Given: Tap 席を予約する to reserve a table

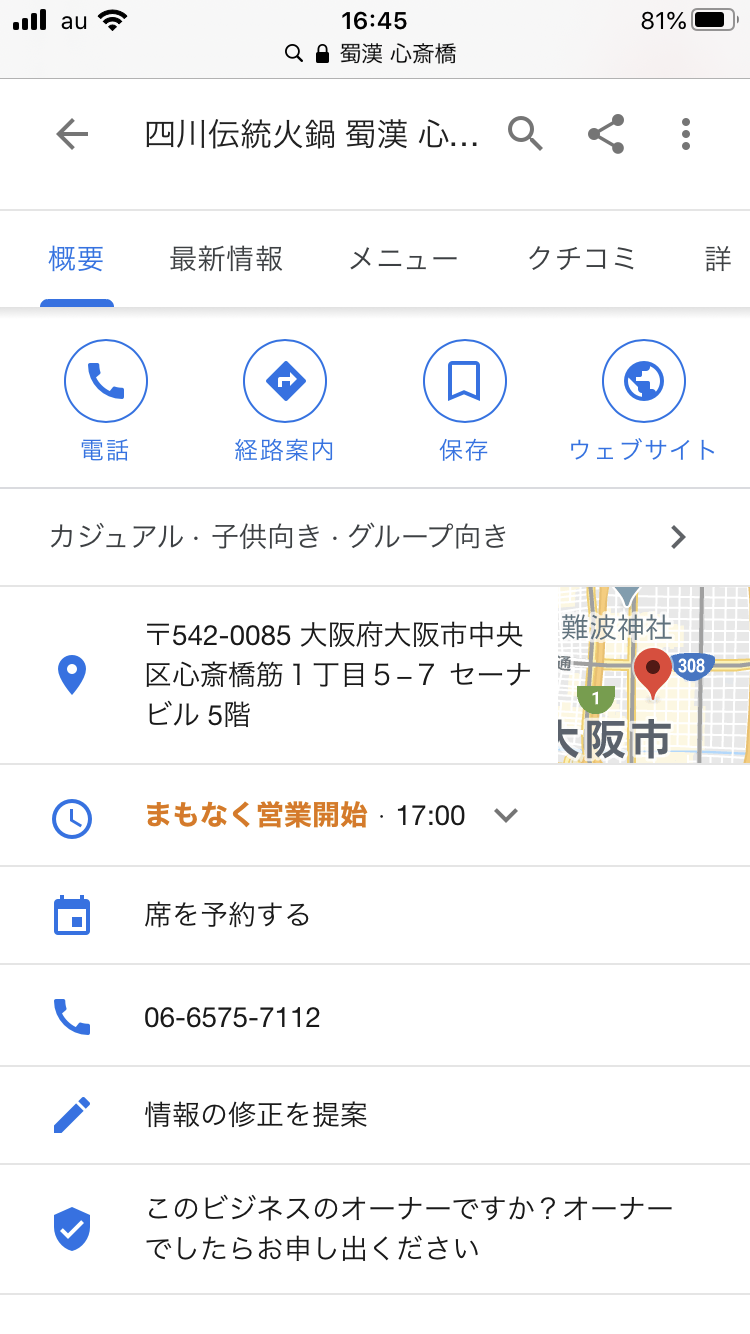Looking at the screenshot, I should [228, 915].
